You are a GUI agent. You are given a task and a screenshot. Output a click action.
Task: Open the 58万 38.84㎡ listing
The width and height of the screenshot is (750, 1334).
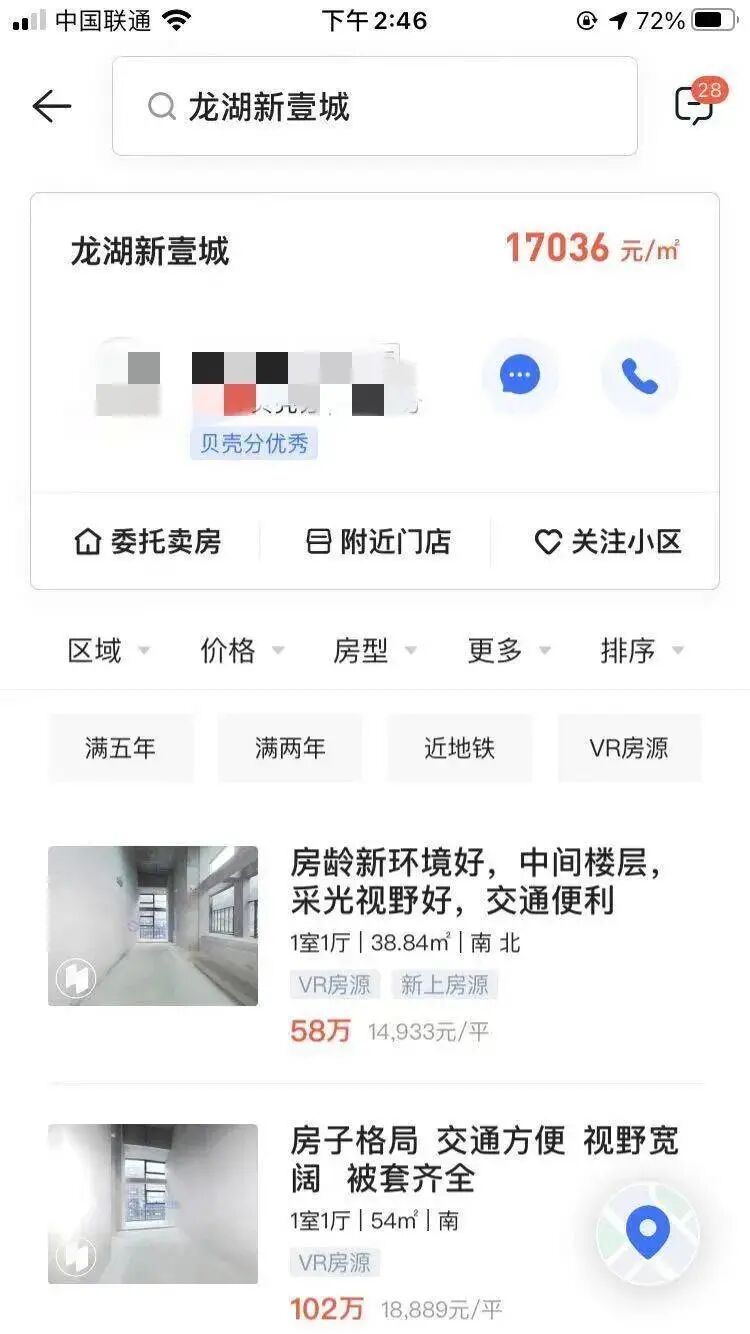coord(375,944)
